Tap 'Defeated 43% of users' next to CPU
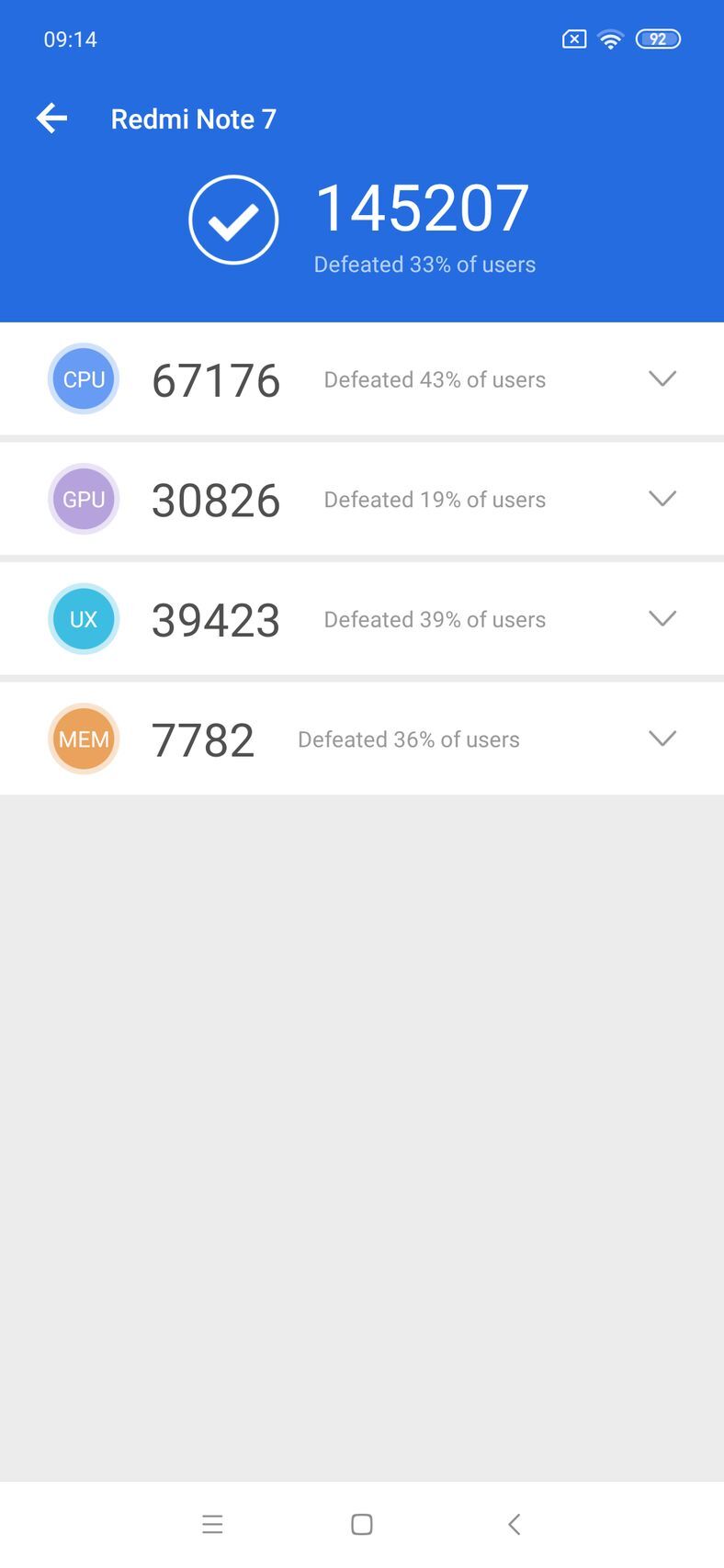 point(434,378)
